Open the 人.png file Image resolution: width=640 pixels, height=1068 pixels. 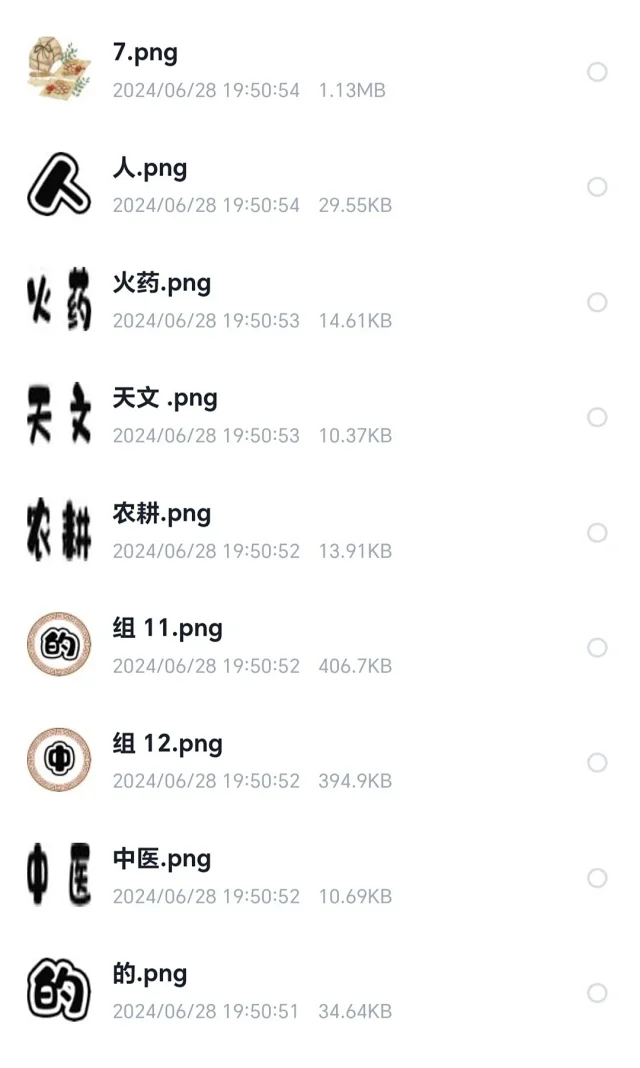click(x=150, y=168)
